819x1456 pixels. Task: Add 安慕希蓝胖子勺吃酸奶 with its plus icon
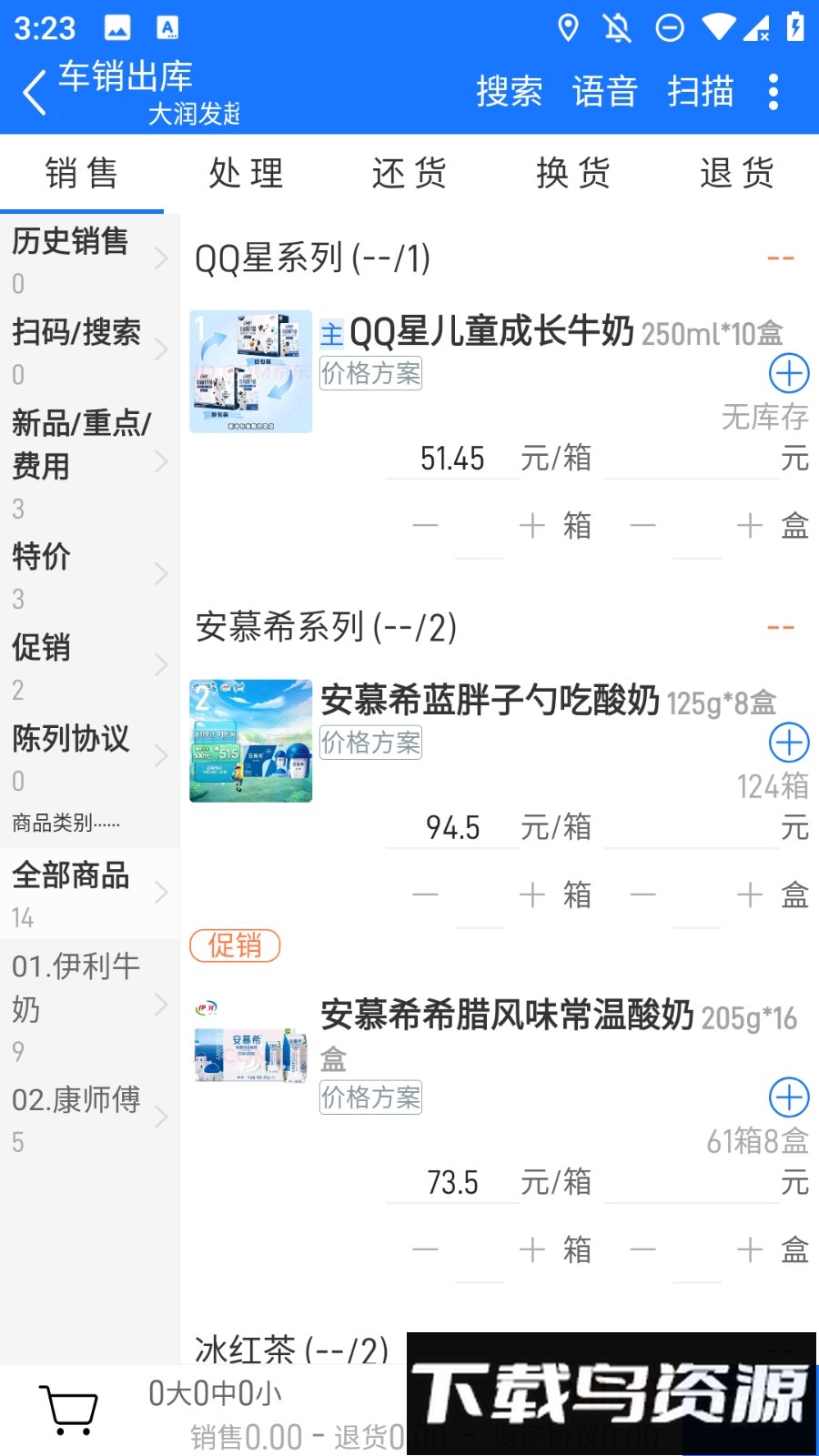pos(788,743)
